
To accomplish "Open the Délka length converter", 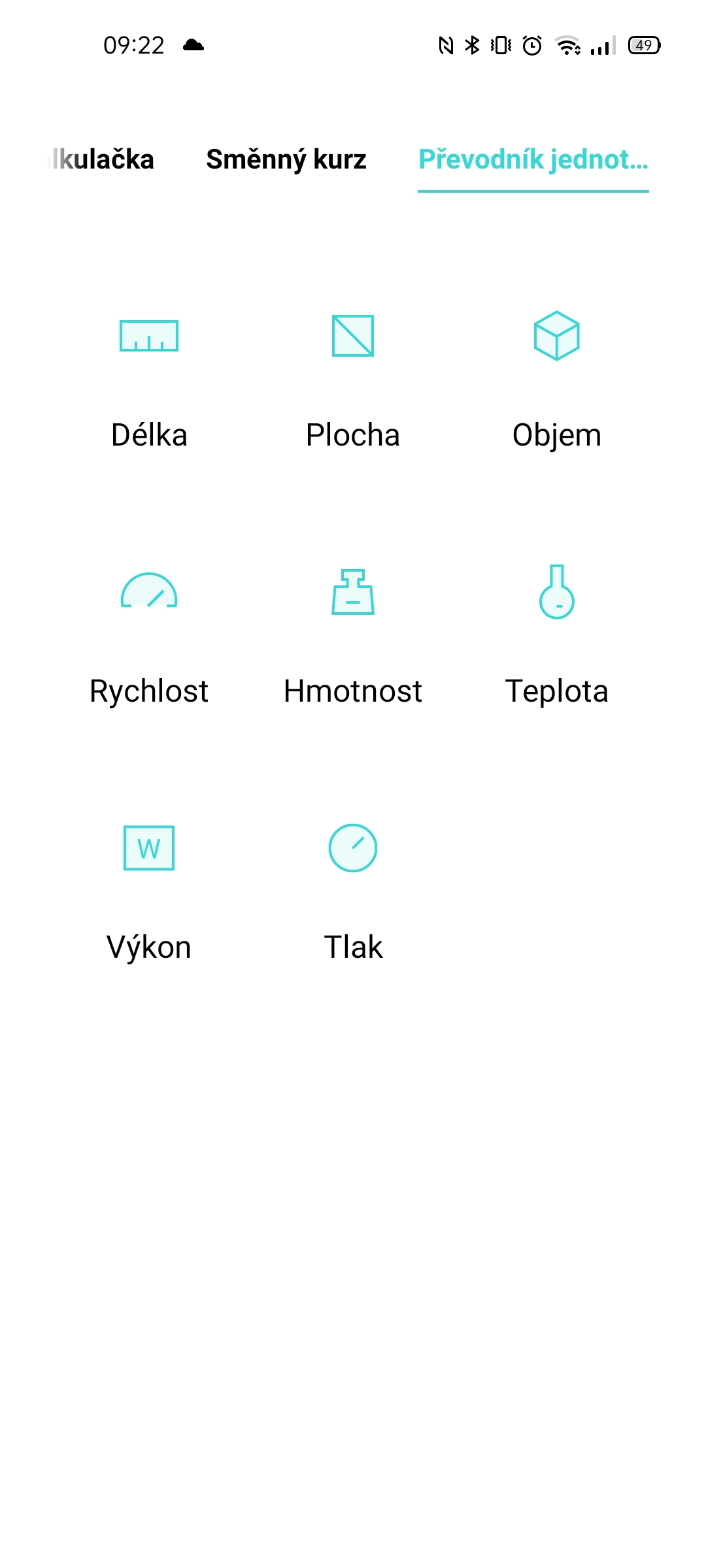I will 149,379.
